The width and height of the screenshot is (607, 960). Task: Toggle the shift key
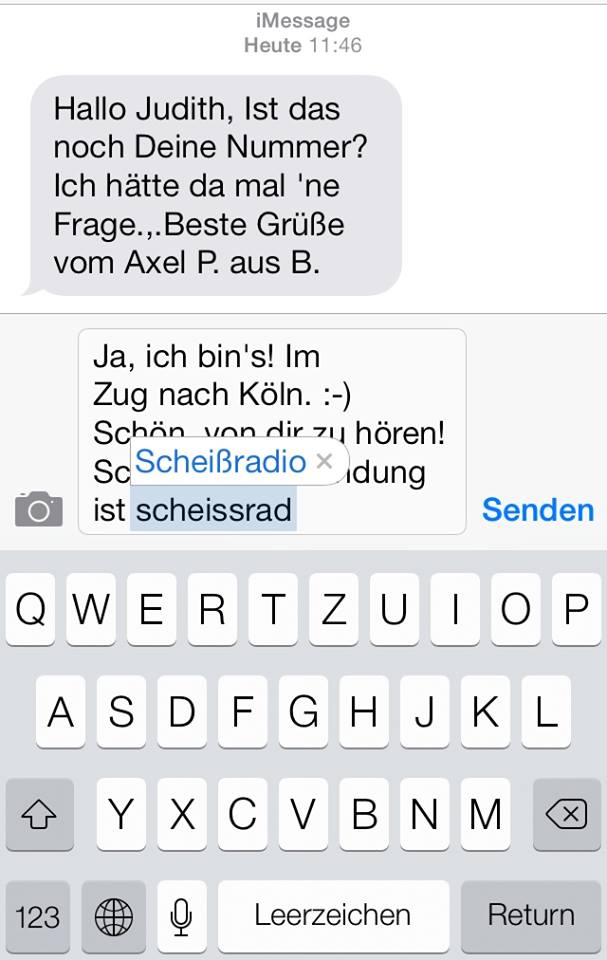39,815
